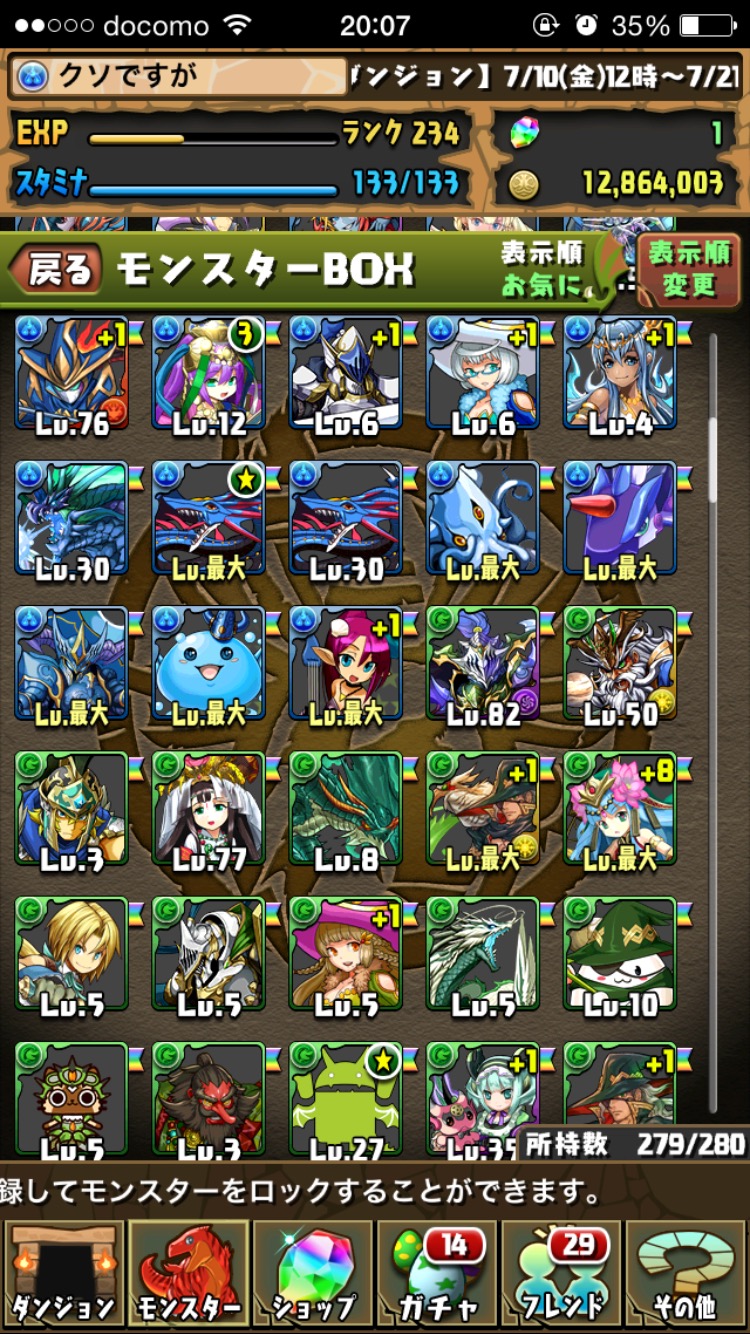Viewport: 750px width, 1334px height.
Task: Select the Lv.50 bearded warrior monster
Action: (620, 663)
